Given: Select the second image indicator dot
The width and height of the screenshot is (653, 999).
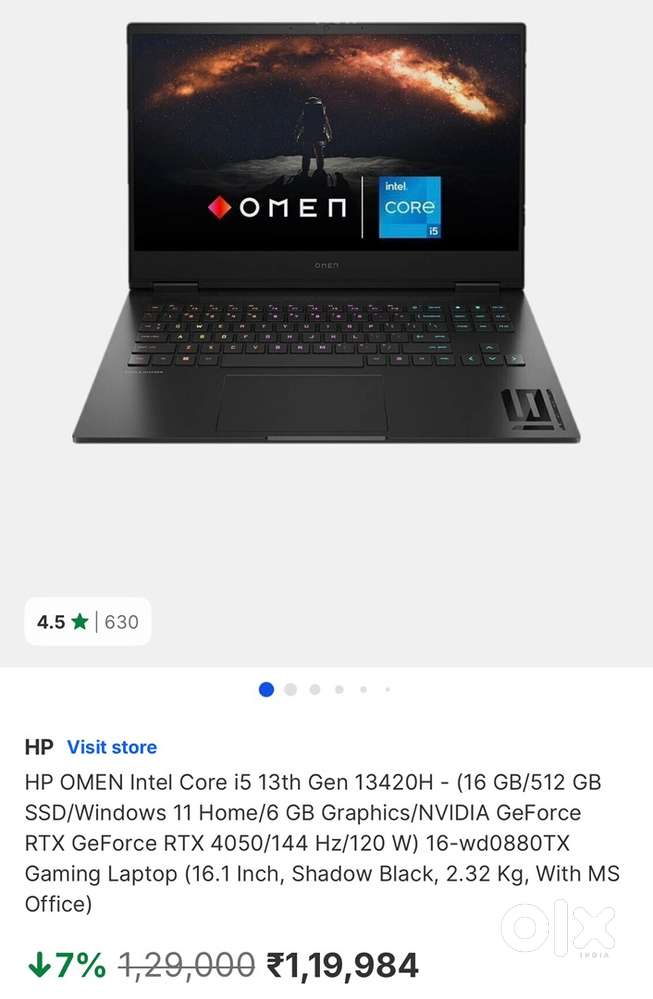Looking at the screenshot, I should pyautogui.click(x=291, y=689).
